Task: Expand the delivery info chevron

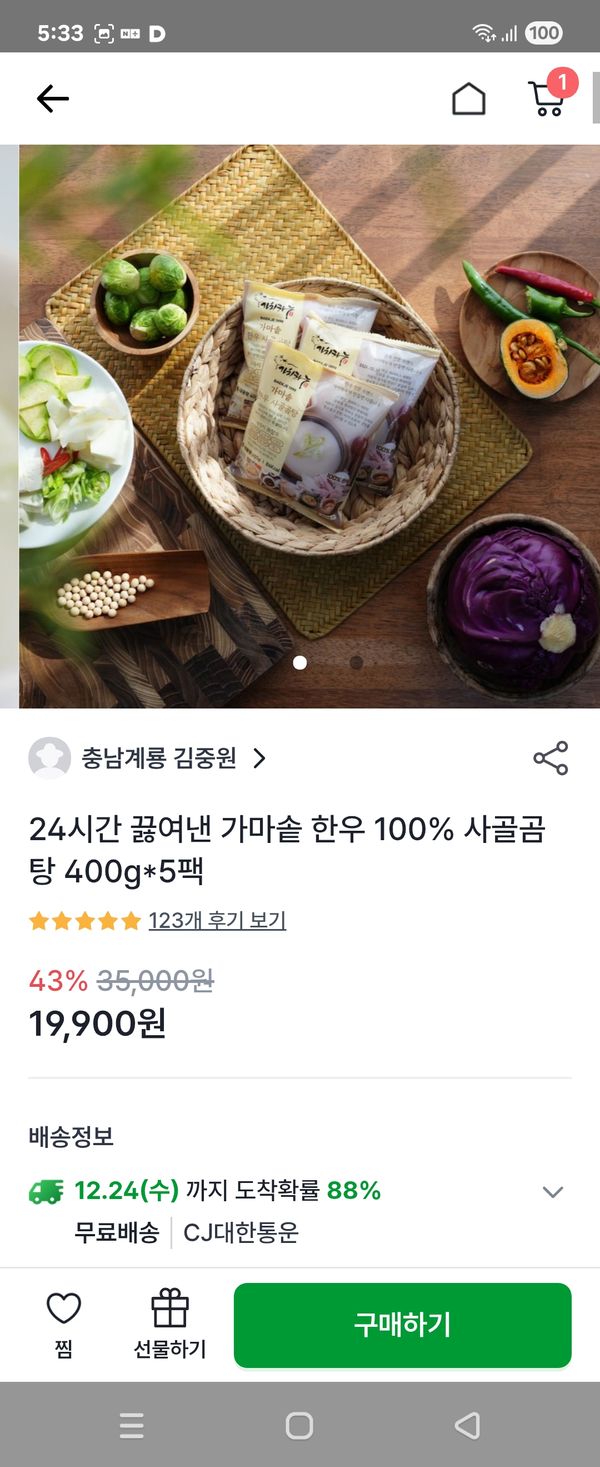Action: [x=552, y=1192]
